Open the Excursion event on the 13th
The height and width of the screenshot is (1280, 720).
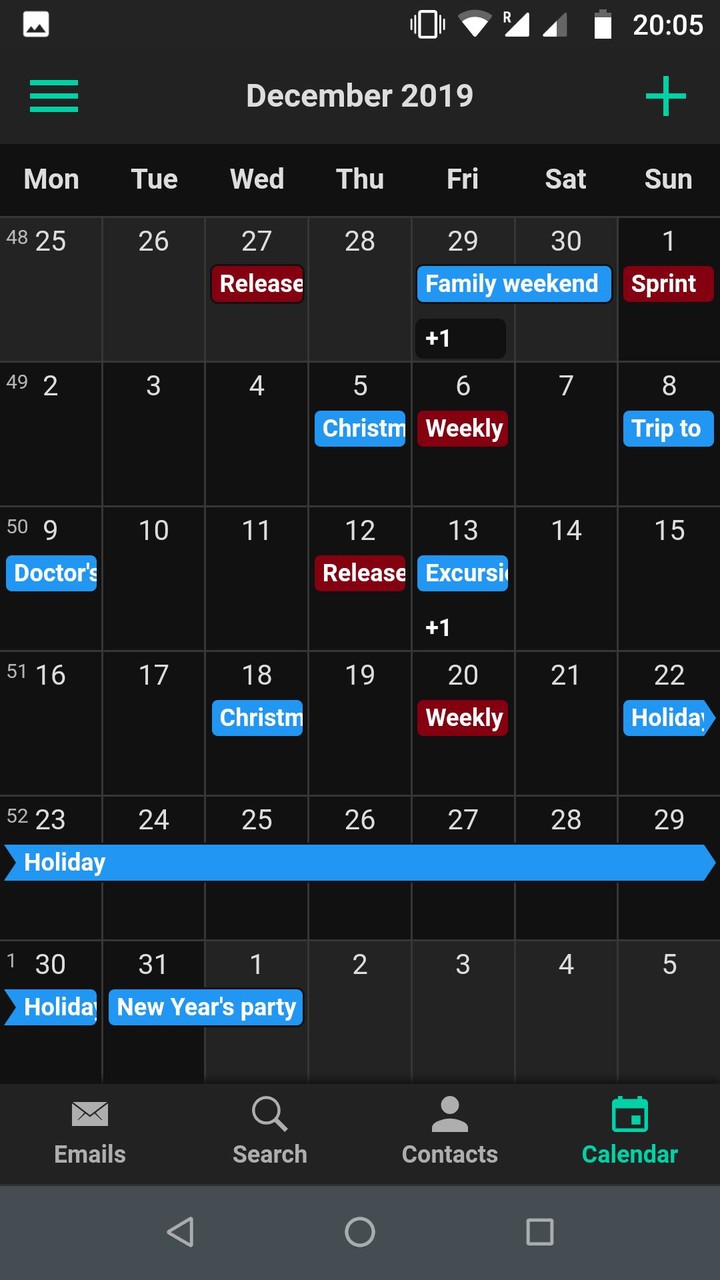tap(462, 573)
